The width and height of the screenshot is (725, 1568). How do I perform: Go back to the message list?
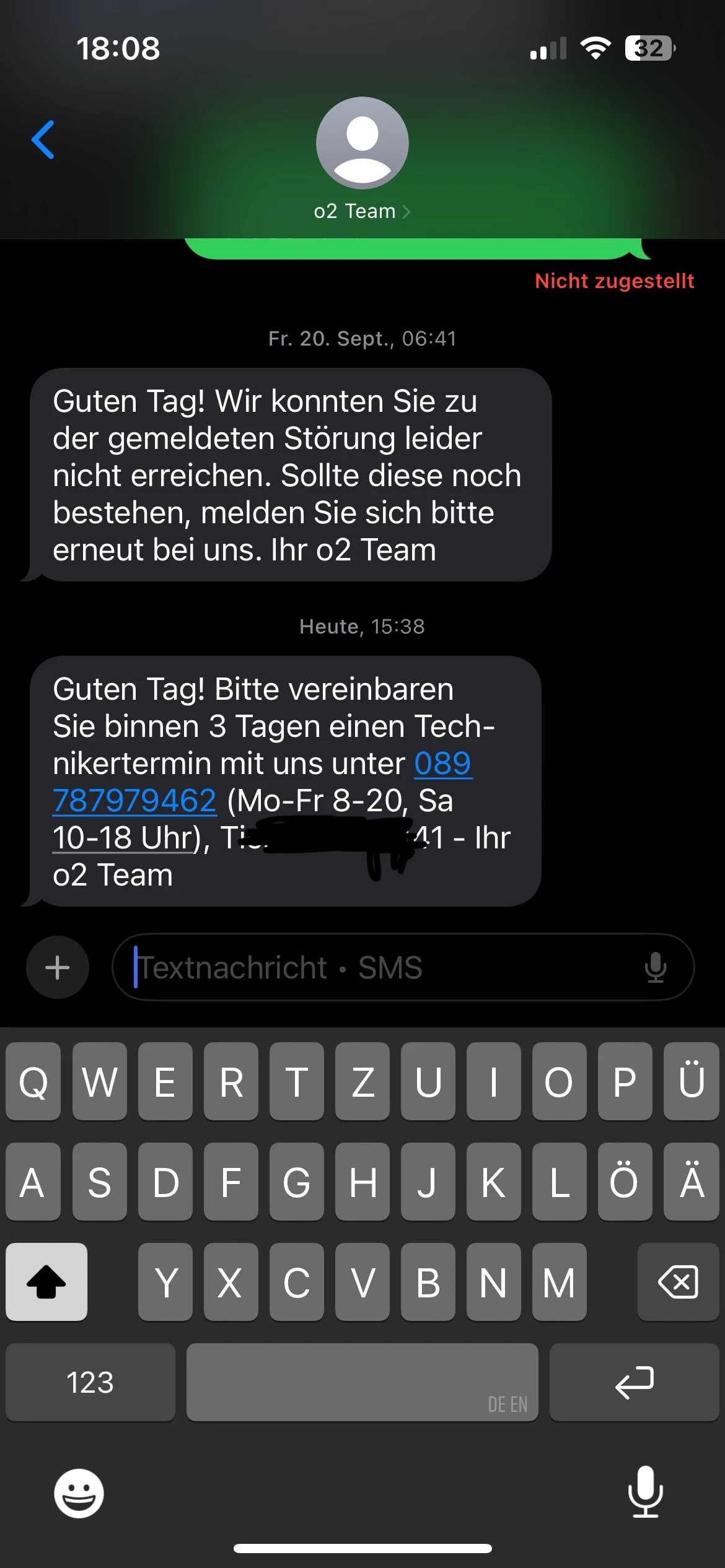43,140
